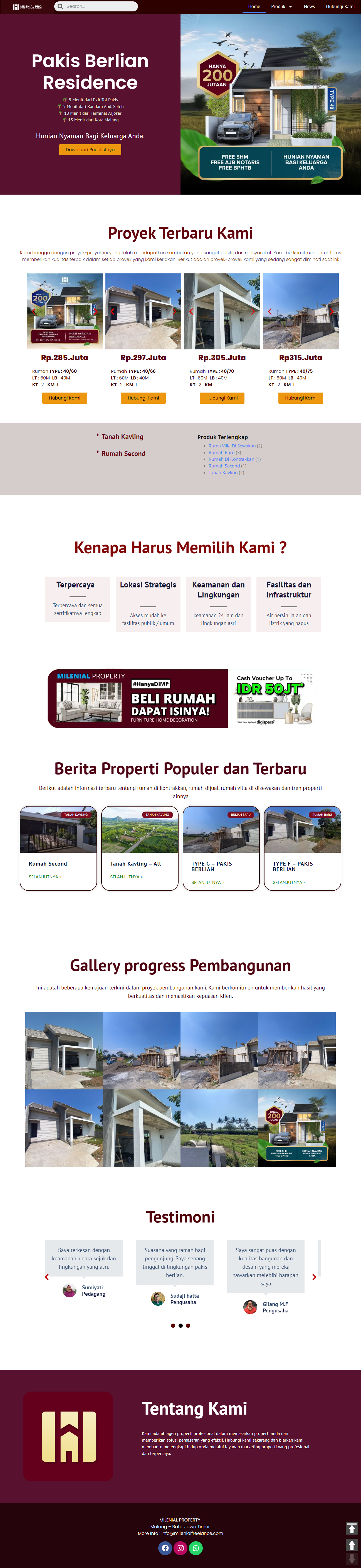
Task: Show next testimonial with right arrow
Action: (314, 1277)
